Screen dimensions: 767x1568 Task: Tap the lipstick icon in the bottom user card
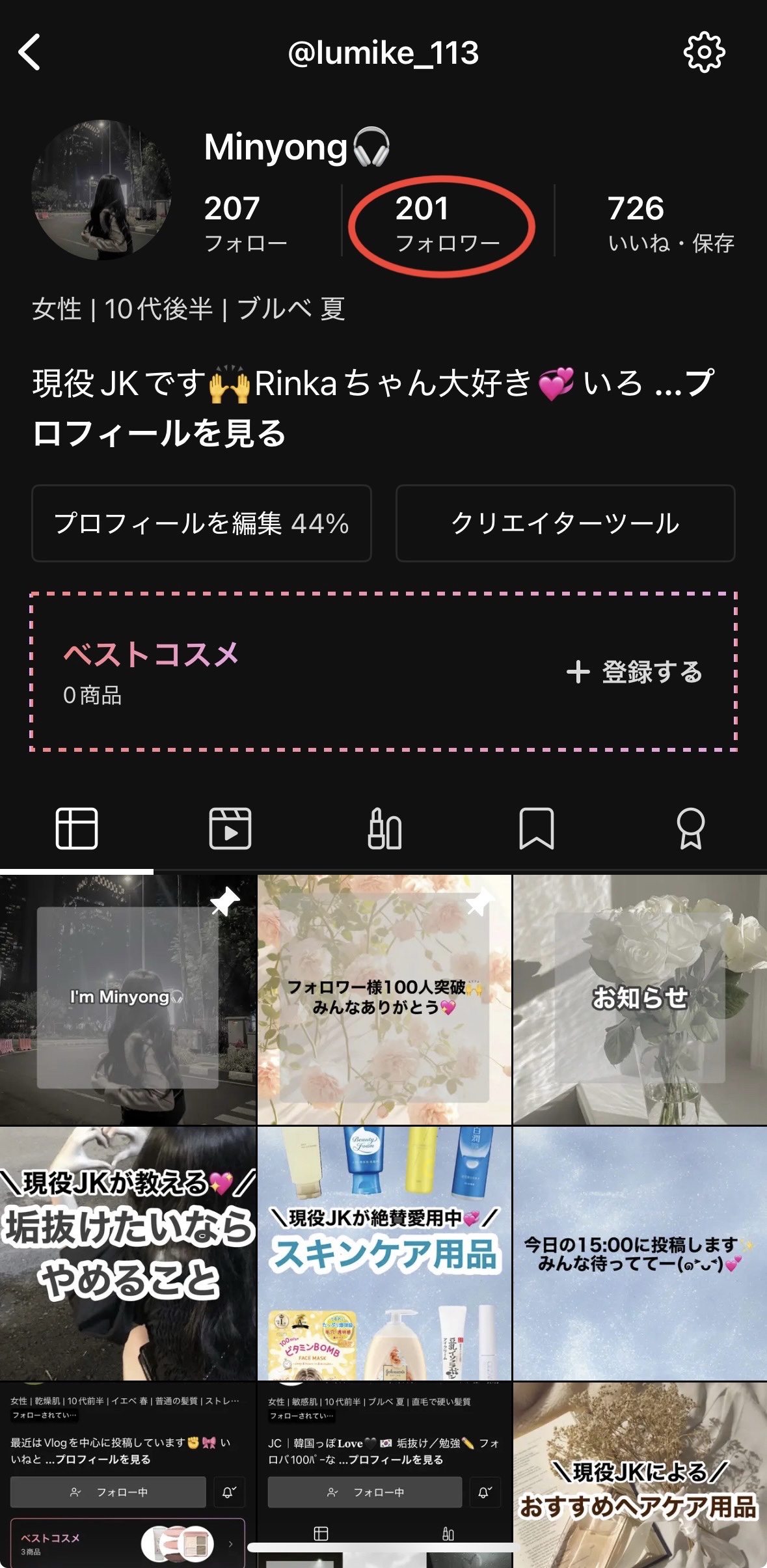coord(448,1534)
